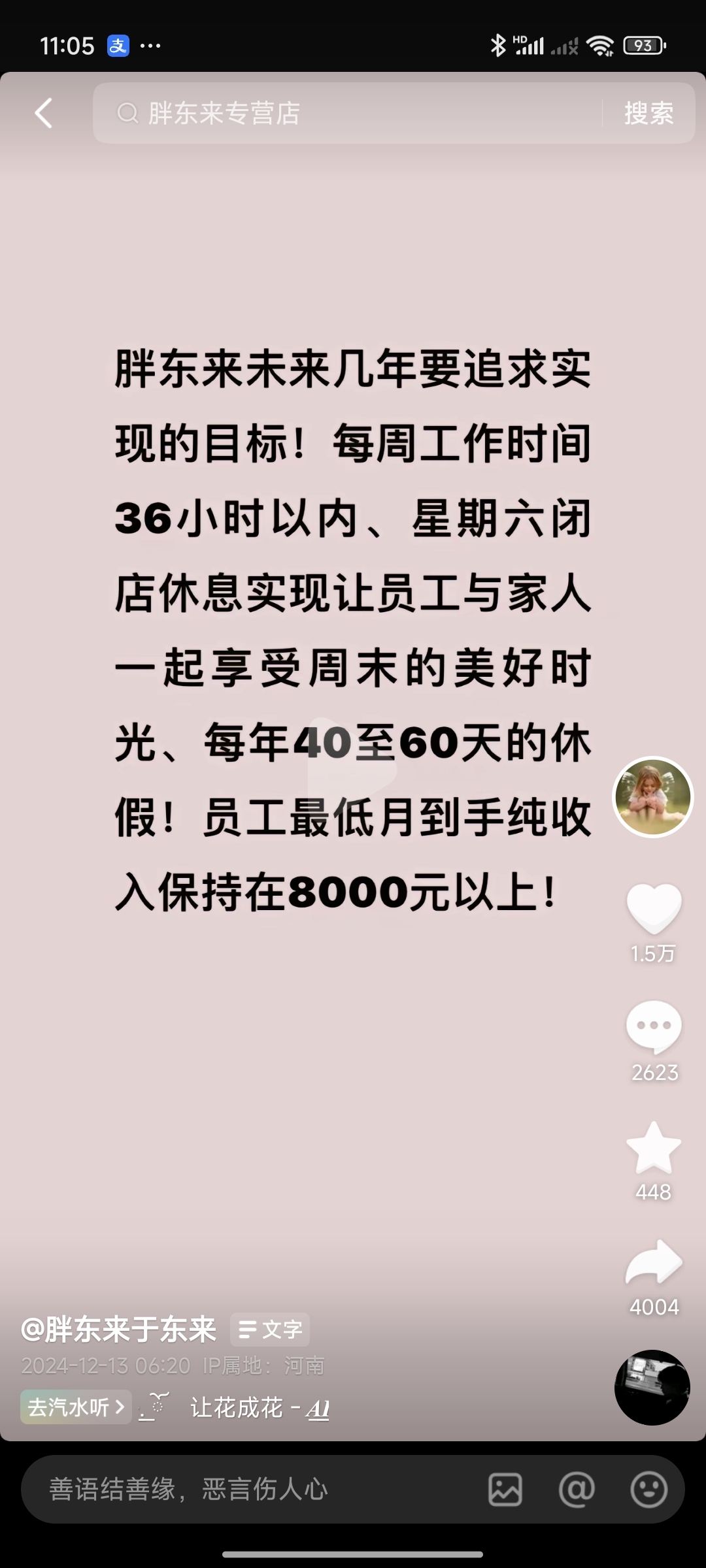Open the spinning music disc
Screen dimensions: 706x1568
[x=652, y=1387]
